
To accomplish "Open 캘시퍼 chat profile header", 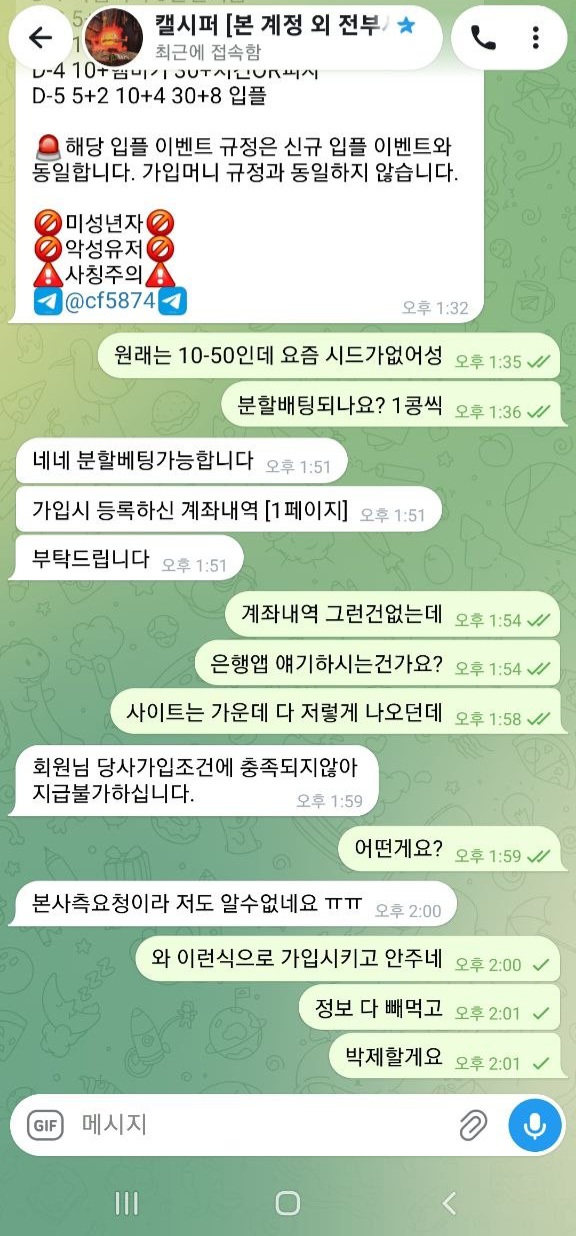I will pos(255,37).
